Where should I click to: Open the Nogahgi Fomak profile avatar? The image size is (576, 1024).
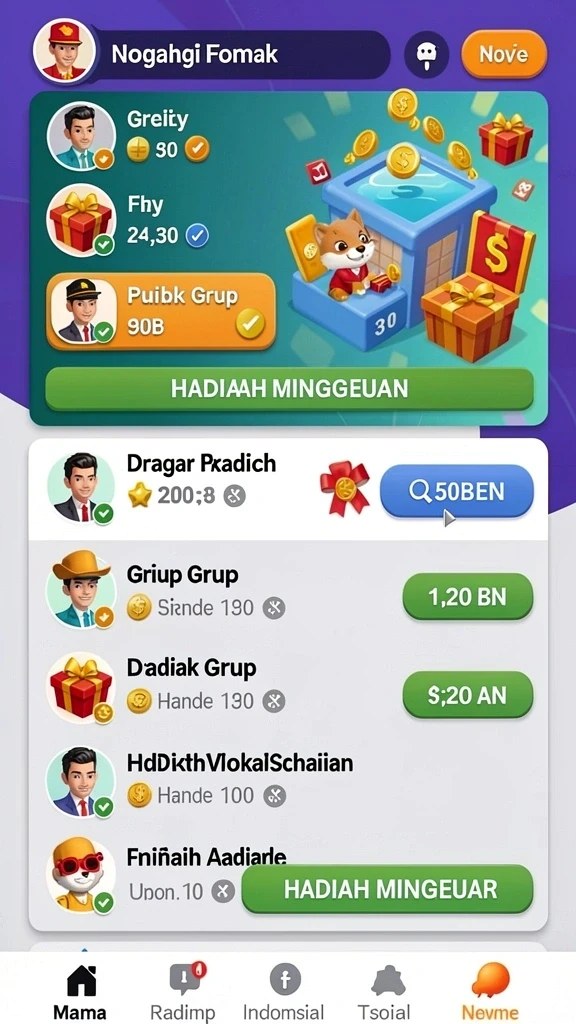coord(65,50)
